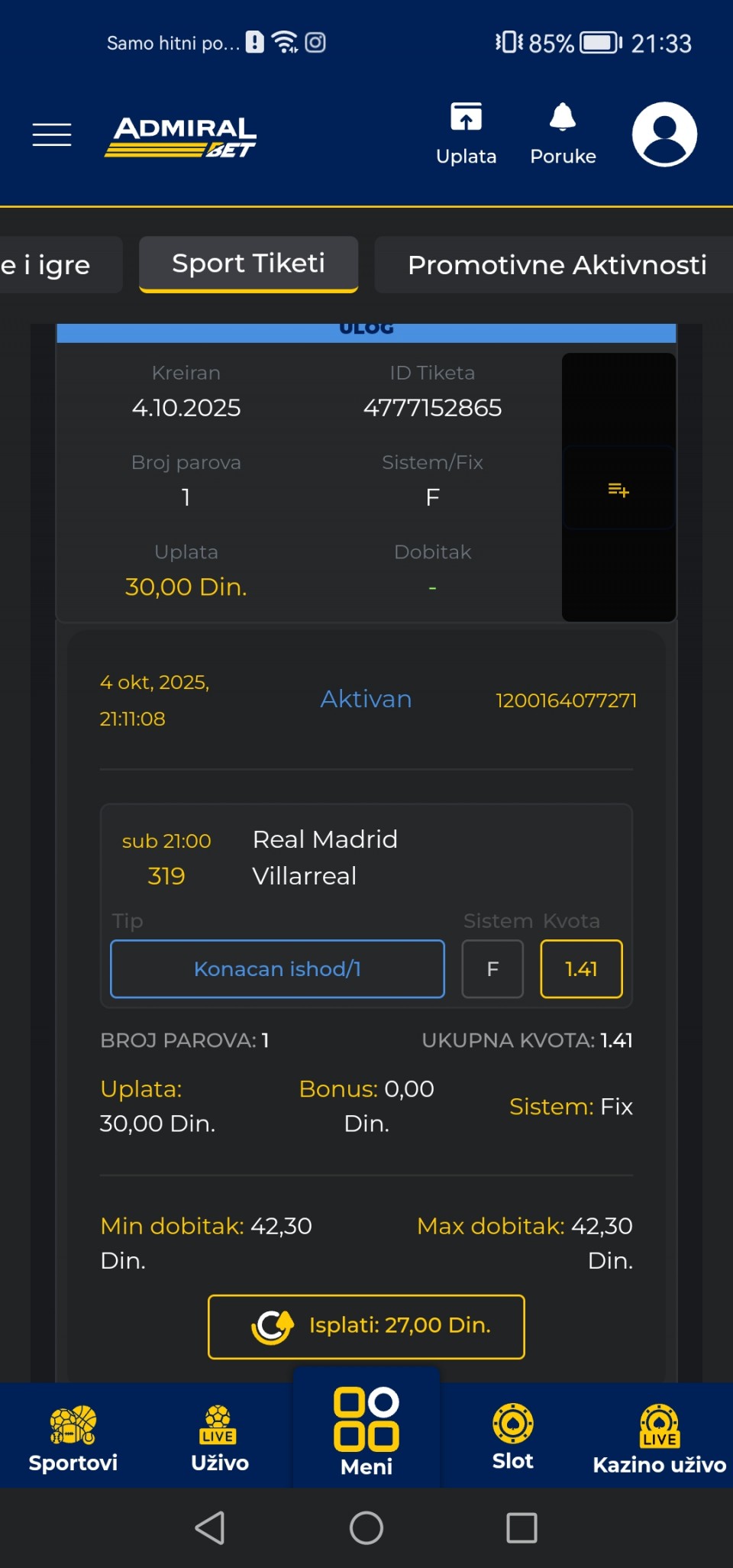
Task: Open the hamburger drawer menu
Action: (52, 134)
